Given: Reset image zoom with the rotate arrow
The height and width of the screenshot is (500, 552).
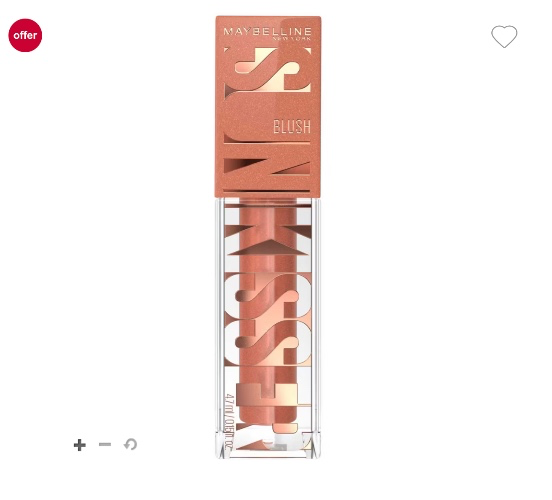Looking at the screenshot, I should (131, 445).
